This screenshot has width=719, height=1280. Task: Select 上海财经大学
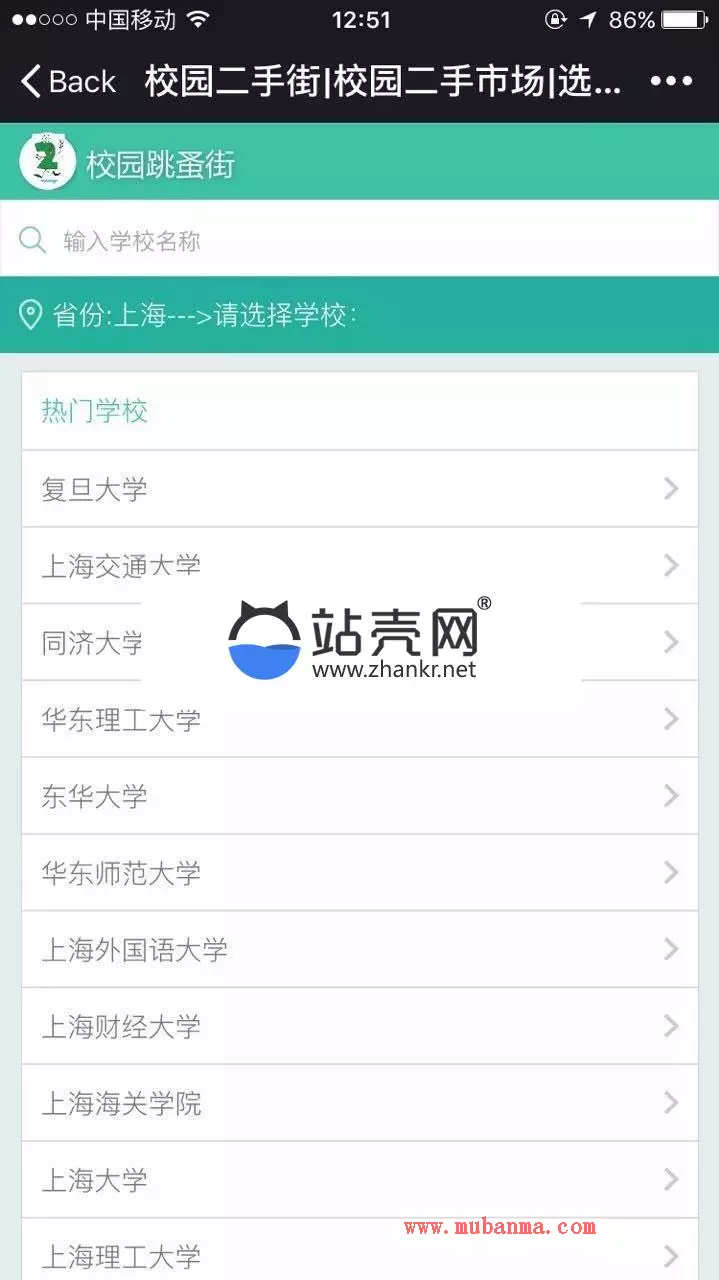pos(359,1026)
